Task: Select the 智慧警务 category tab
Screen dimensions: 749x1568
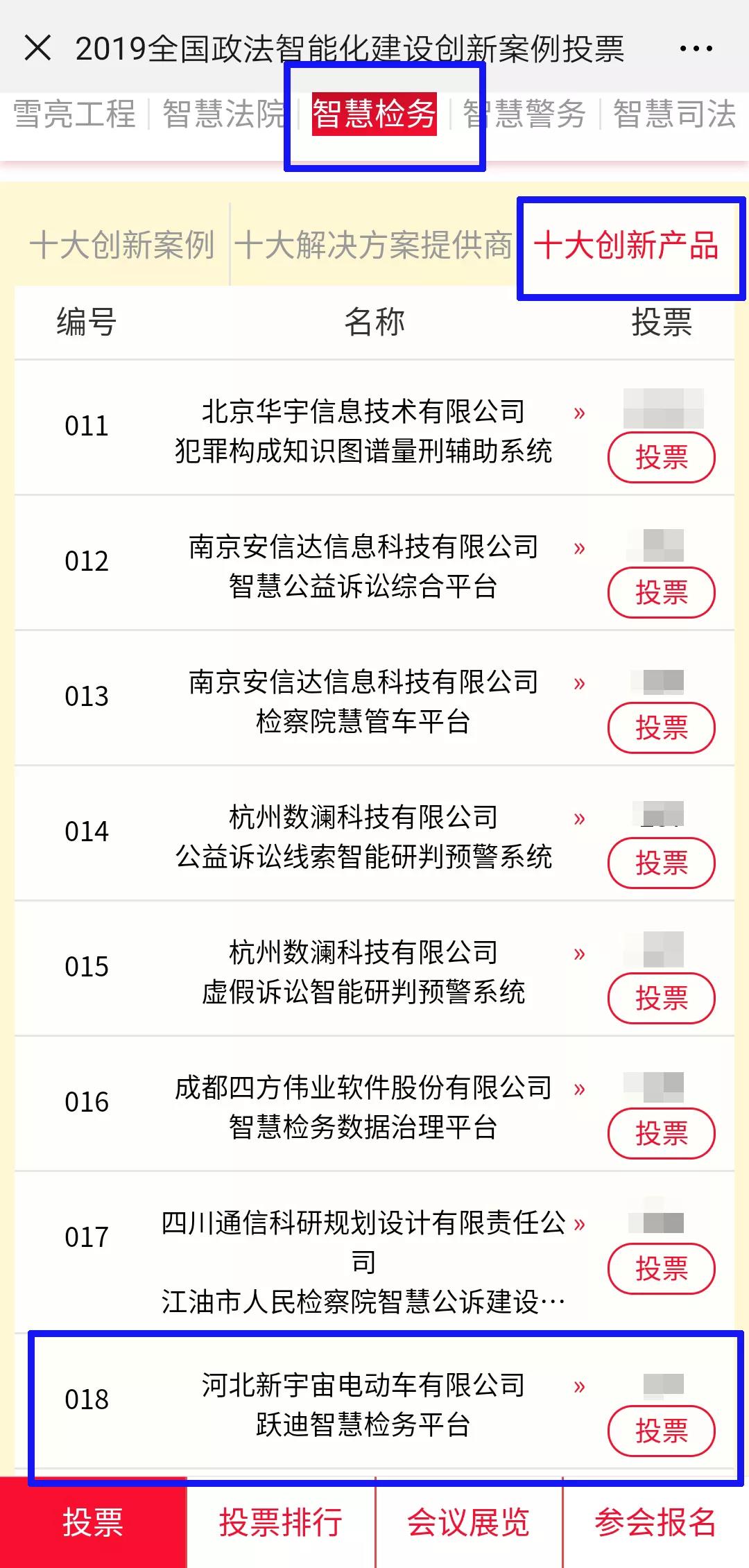Action: click(x=524, y=114)
